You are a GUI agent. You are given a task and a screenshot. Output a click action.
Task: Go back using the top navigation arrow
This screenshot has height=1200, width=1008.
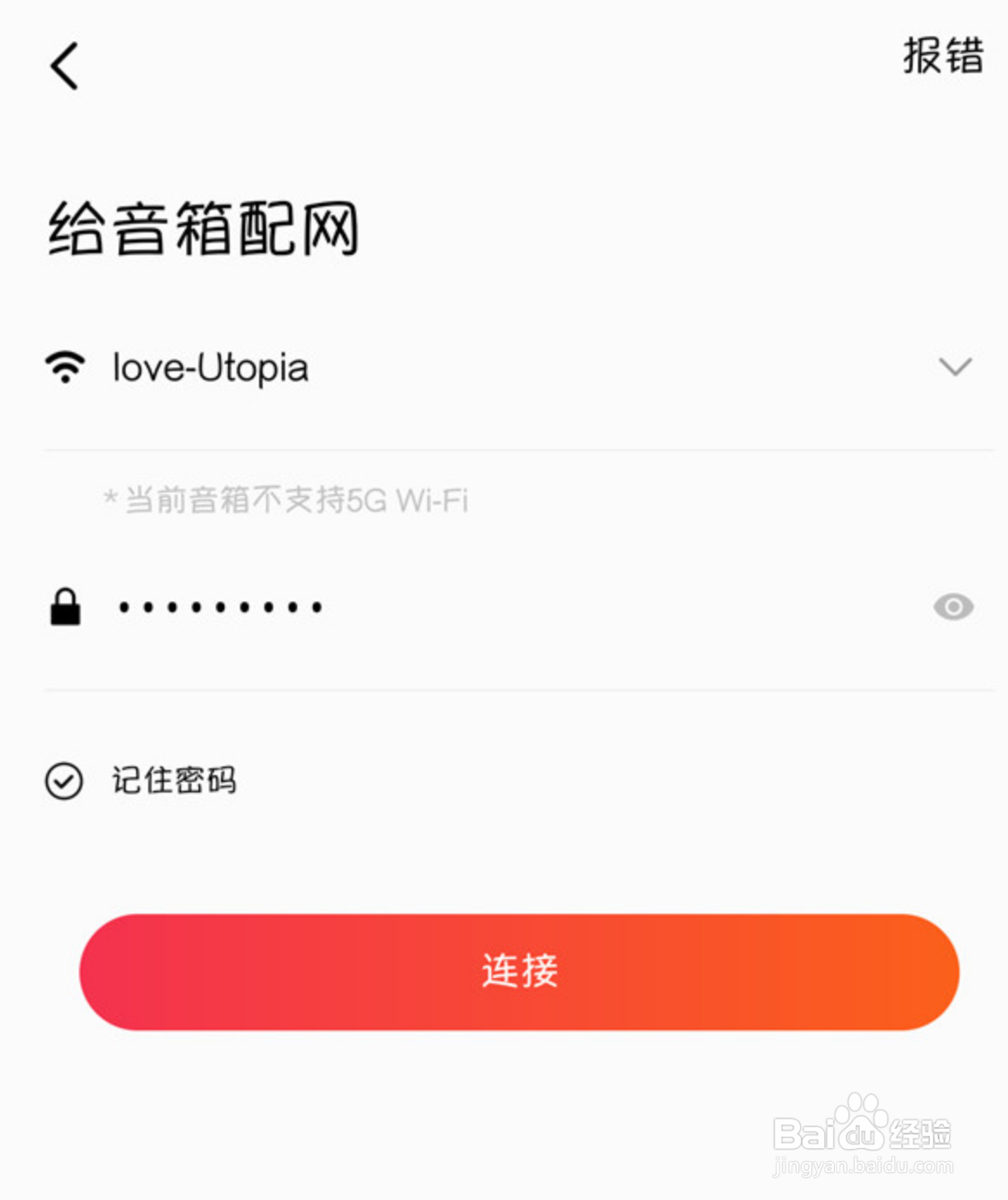(65, 65)
